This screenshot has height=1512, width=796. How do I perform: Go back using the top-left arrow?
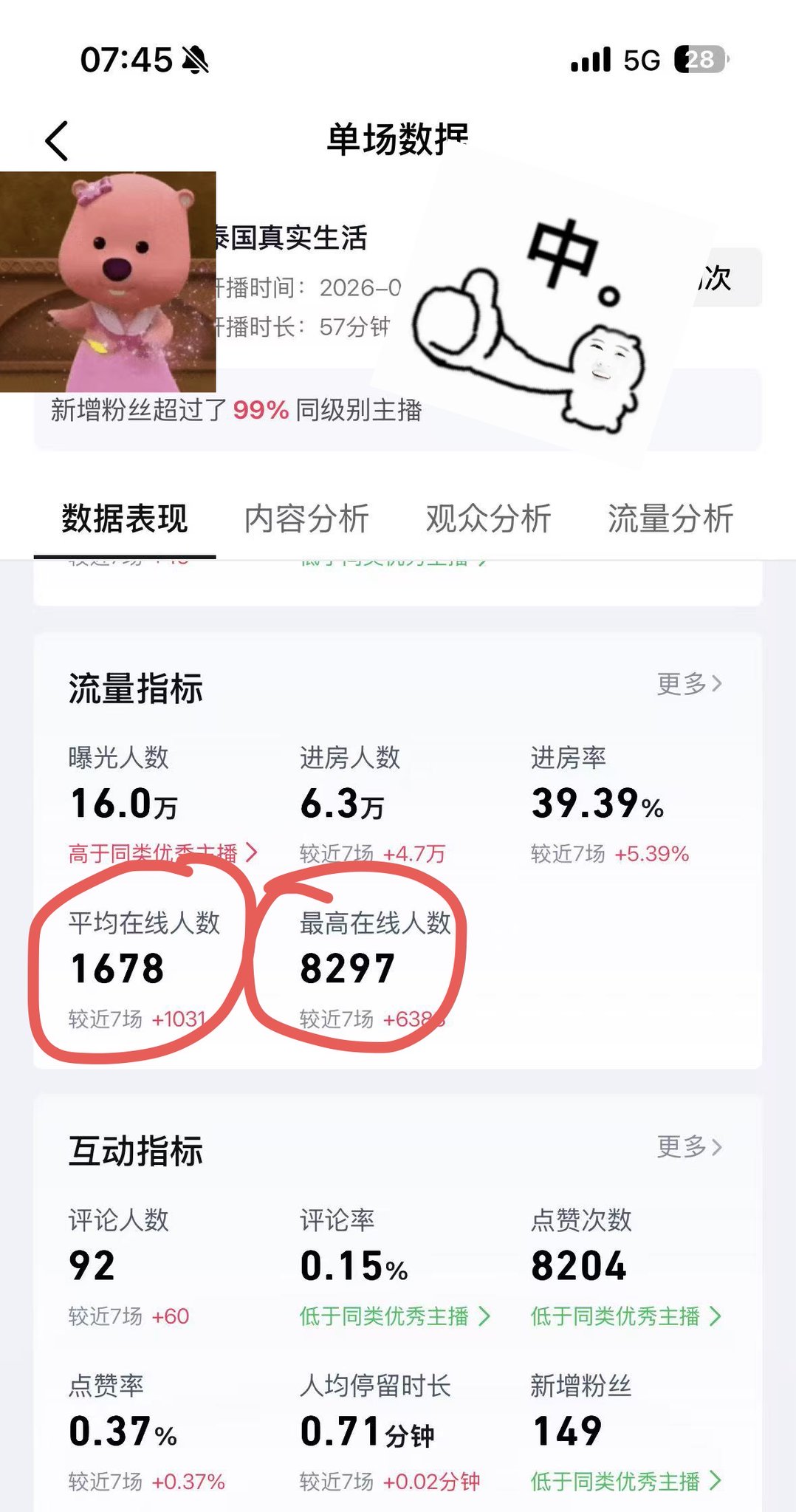click(57, 140)
